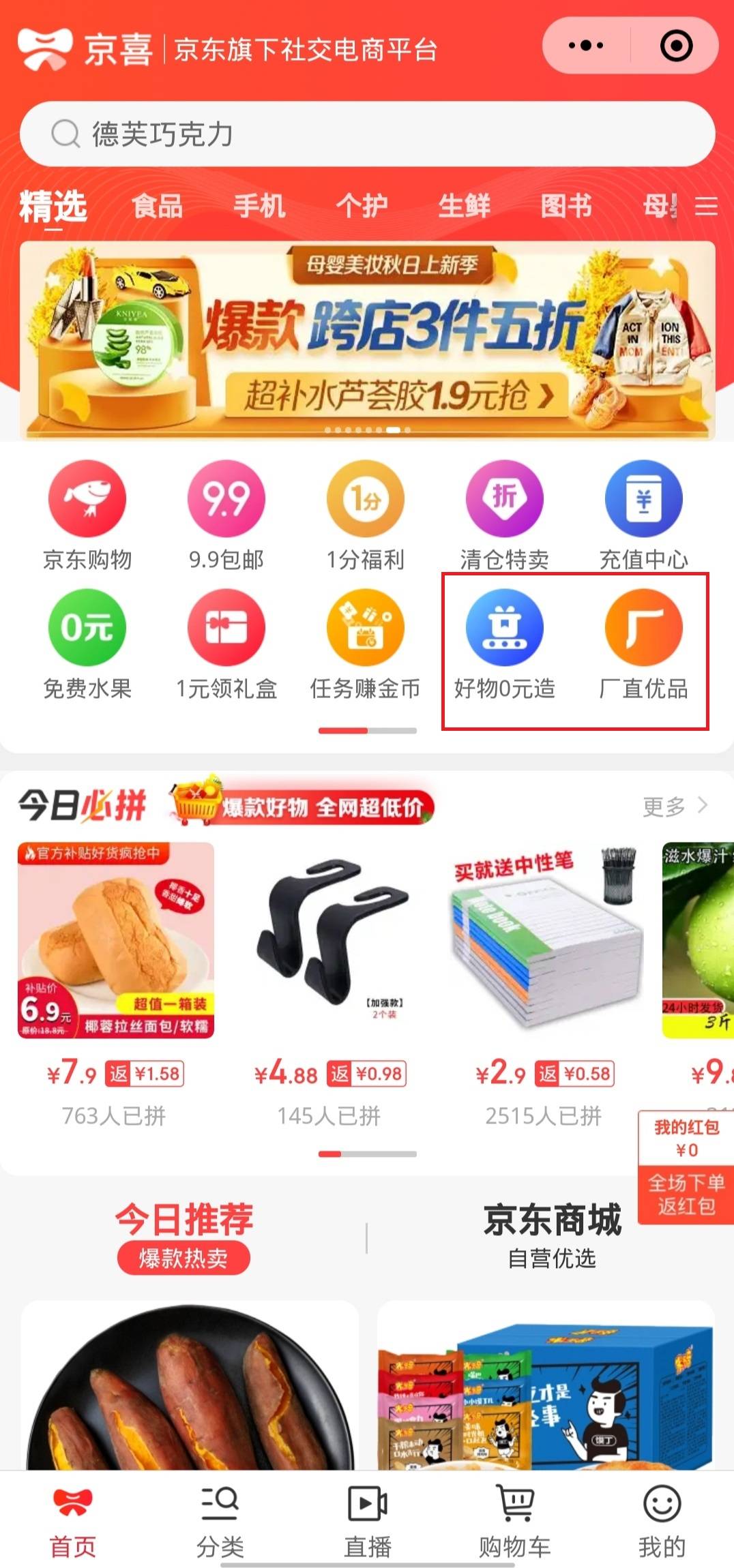Screen dimensions: 734x1568
Task: Open 厂直优品 factory-direct section
Action: 643,644
